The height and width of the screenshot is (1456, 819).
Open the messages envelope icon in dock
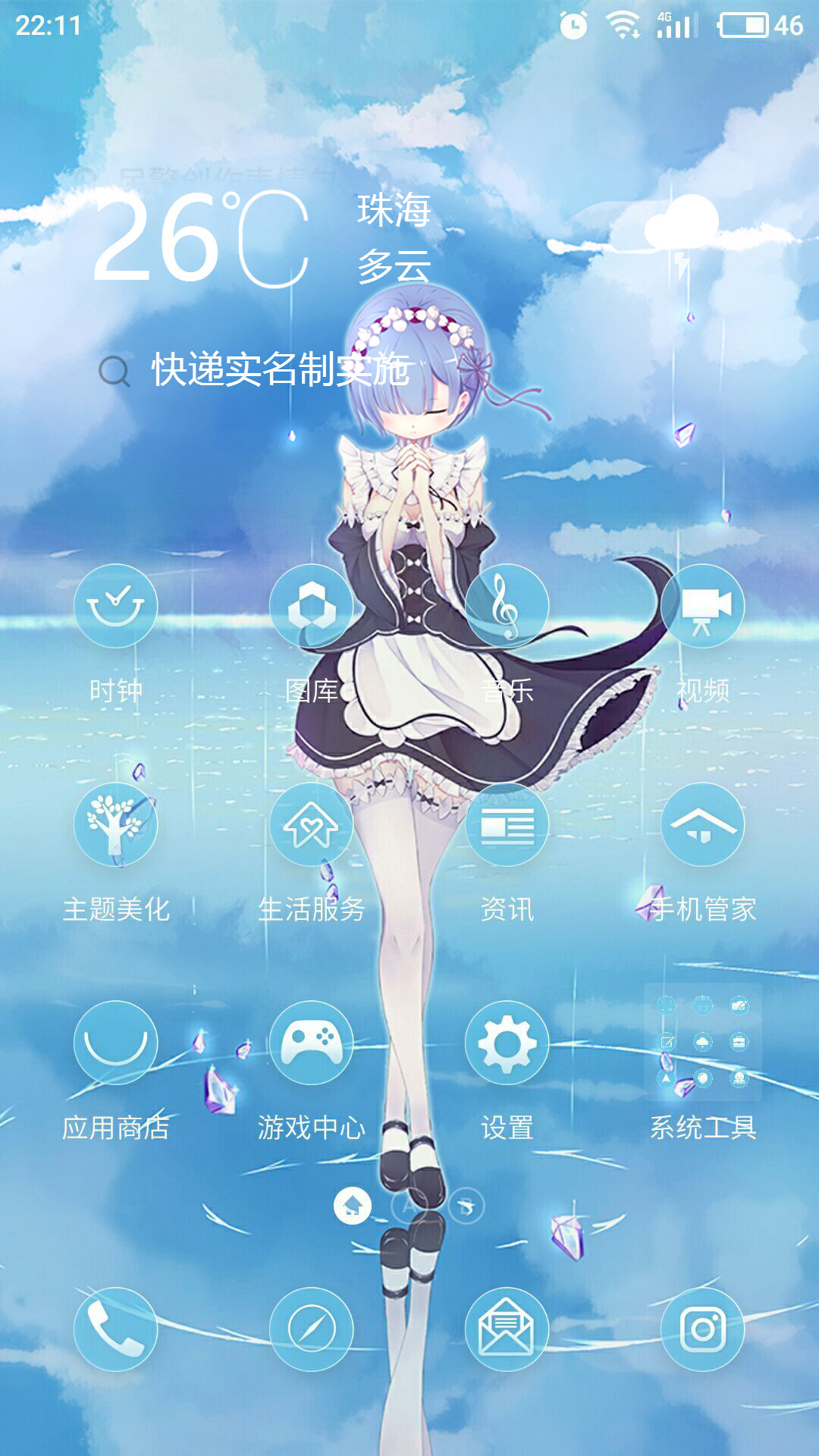tap(507, 1329)
